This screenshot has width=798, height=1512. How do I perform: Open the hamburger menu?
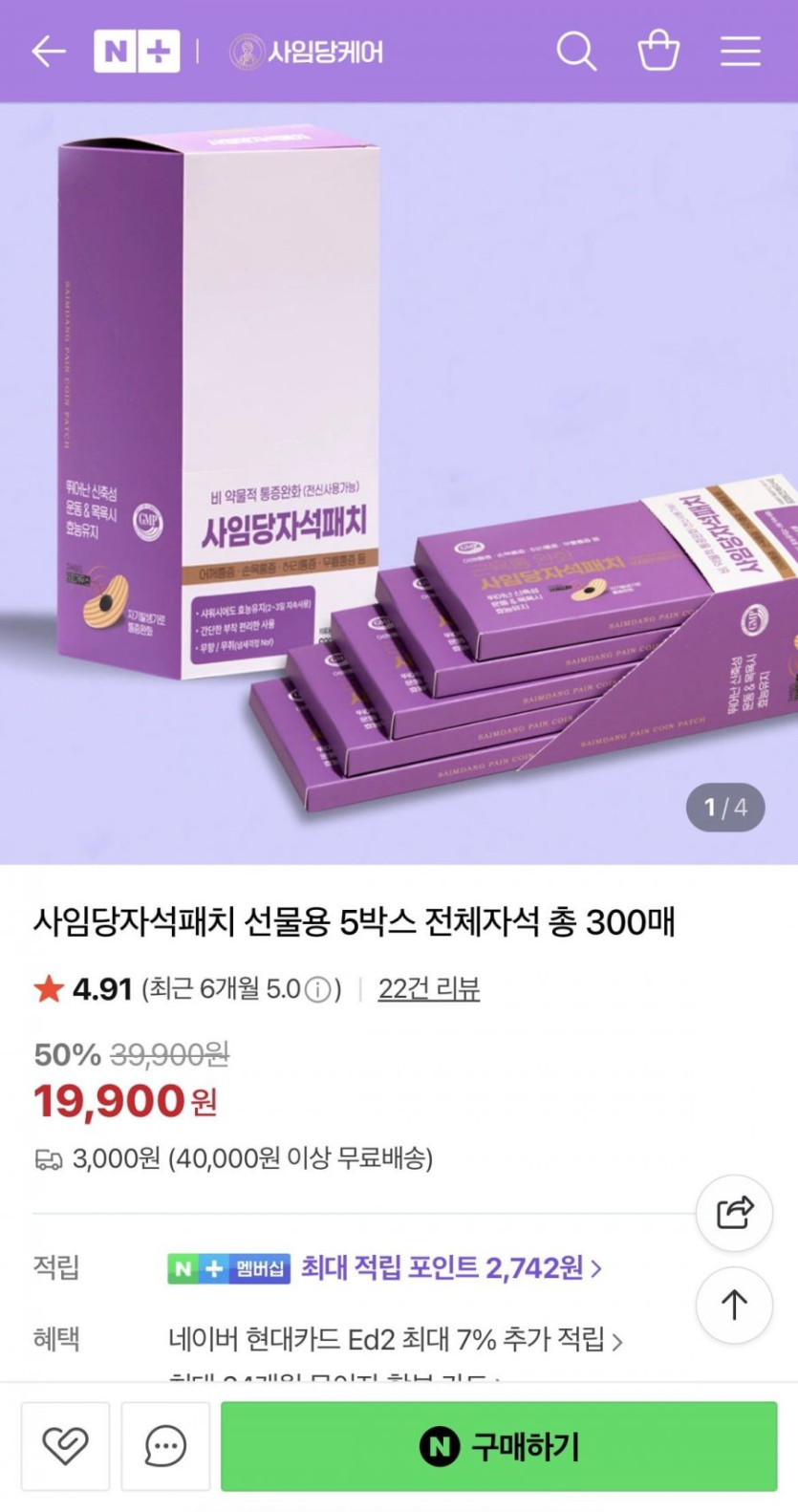pos(741,52)
